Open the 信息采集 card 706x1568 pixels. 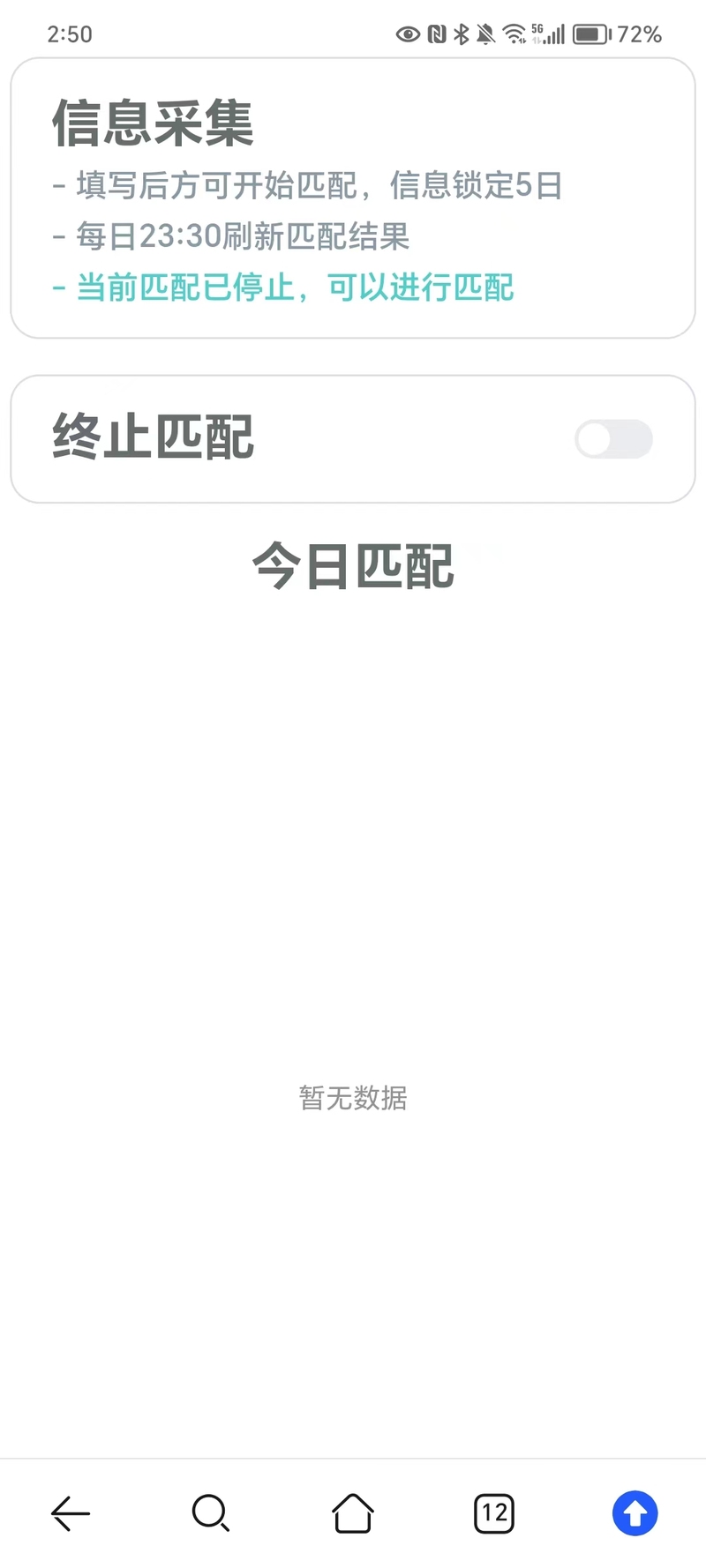coord(353,198)
